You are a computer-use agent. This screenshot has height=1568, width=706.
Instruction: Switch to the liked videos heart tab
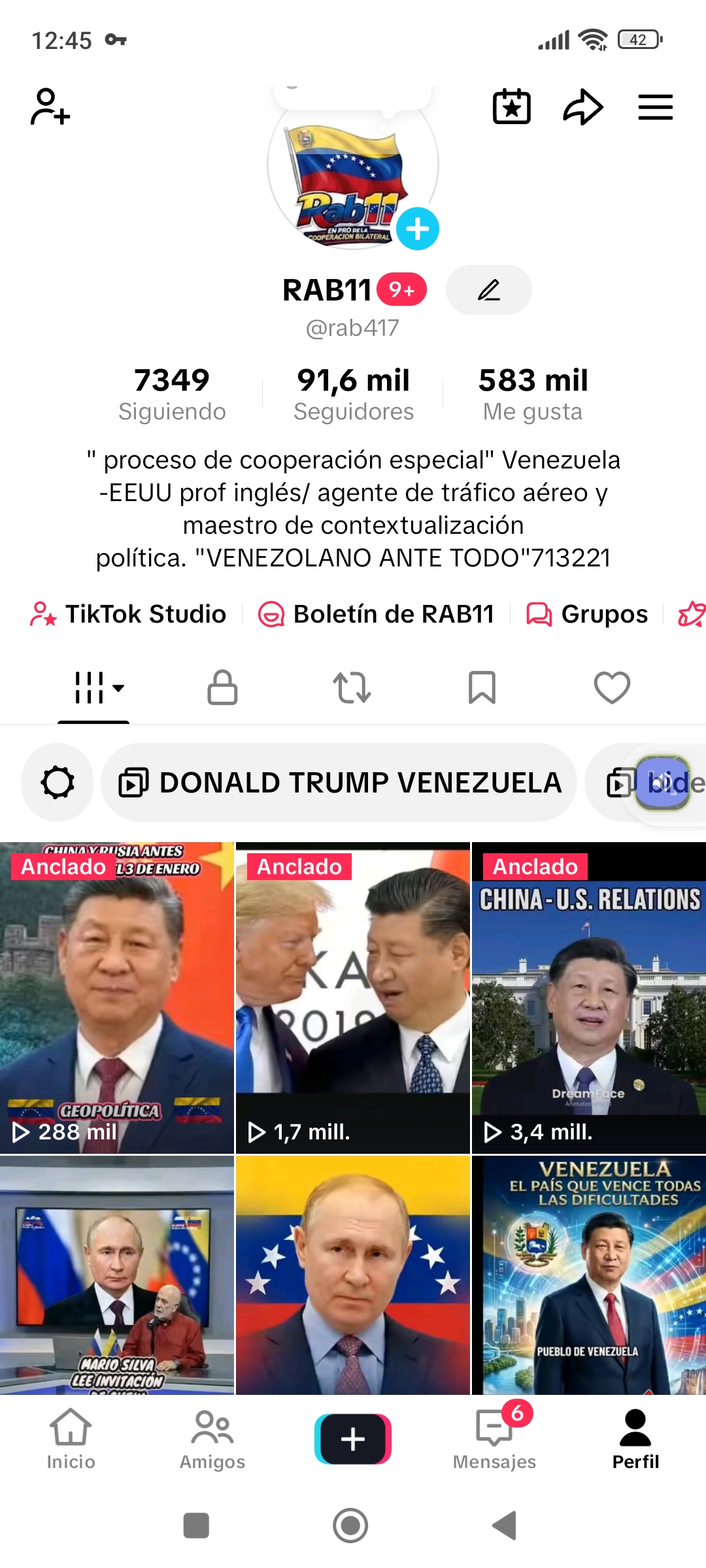tap(612, 687)
